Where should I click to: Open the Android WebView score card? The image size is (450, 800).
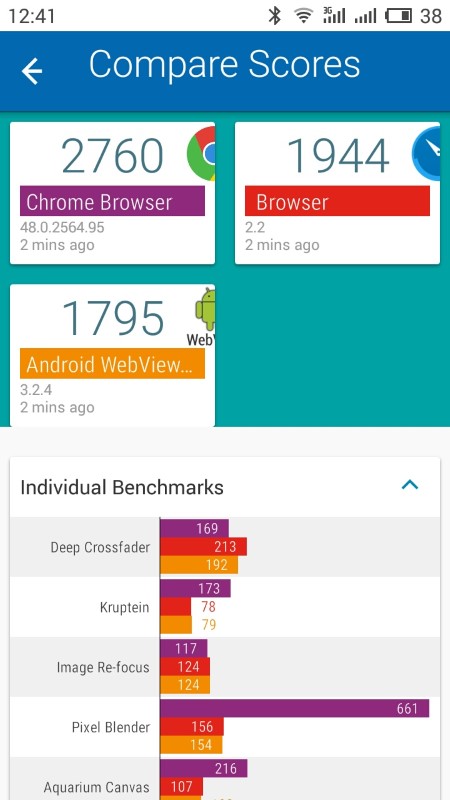[112, 355]
